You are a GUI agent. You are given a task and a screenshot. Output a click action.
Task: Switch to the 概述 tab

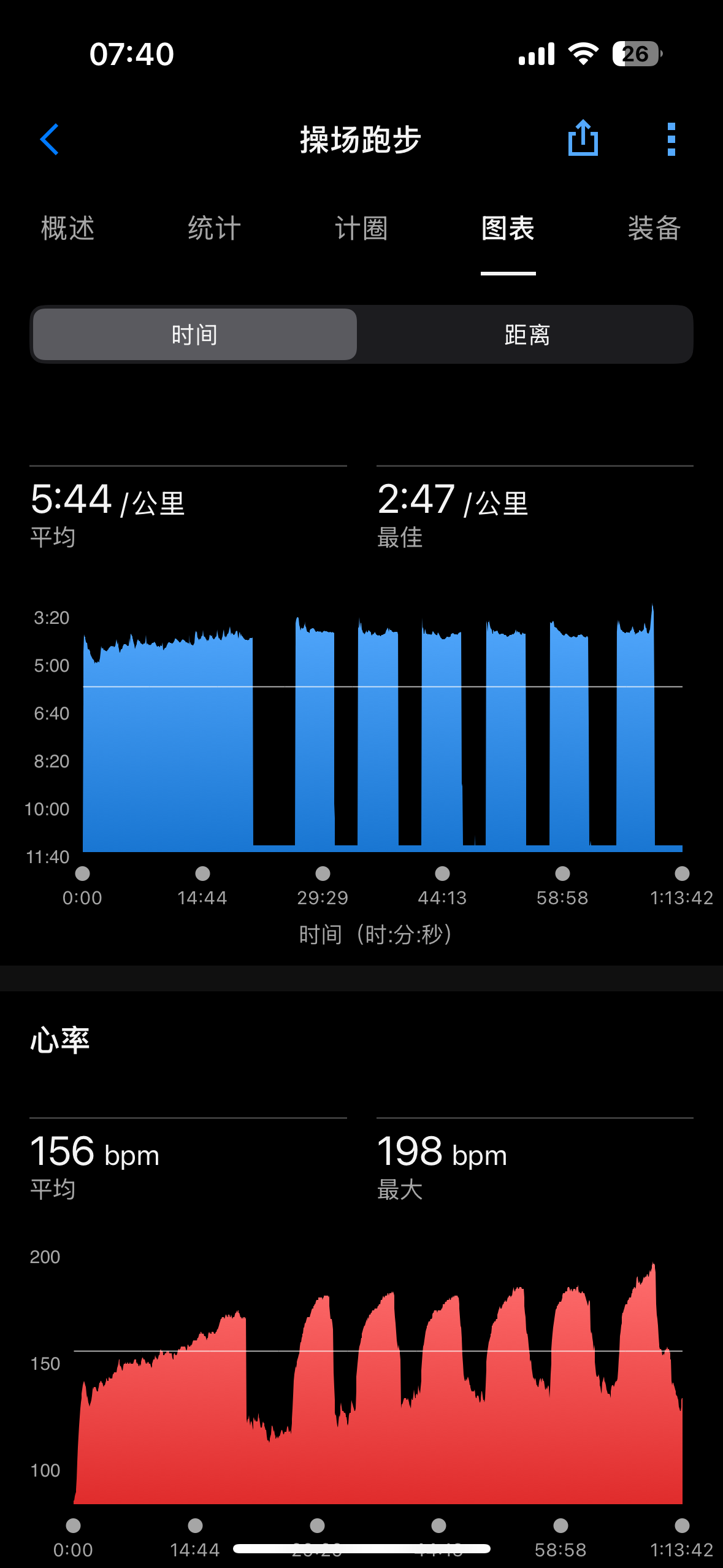pyautogui.click(x=67, y=229)
